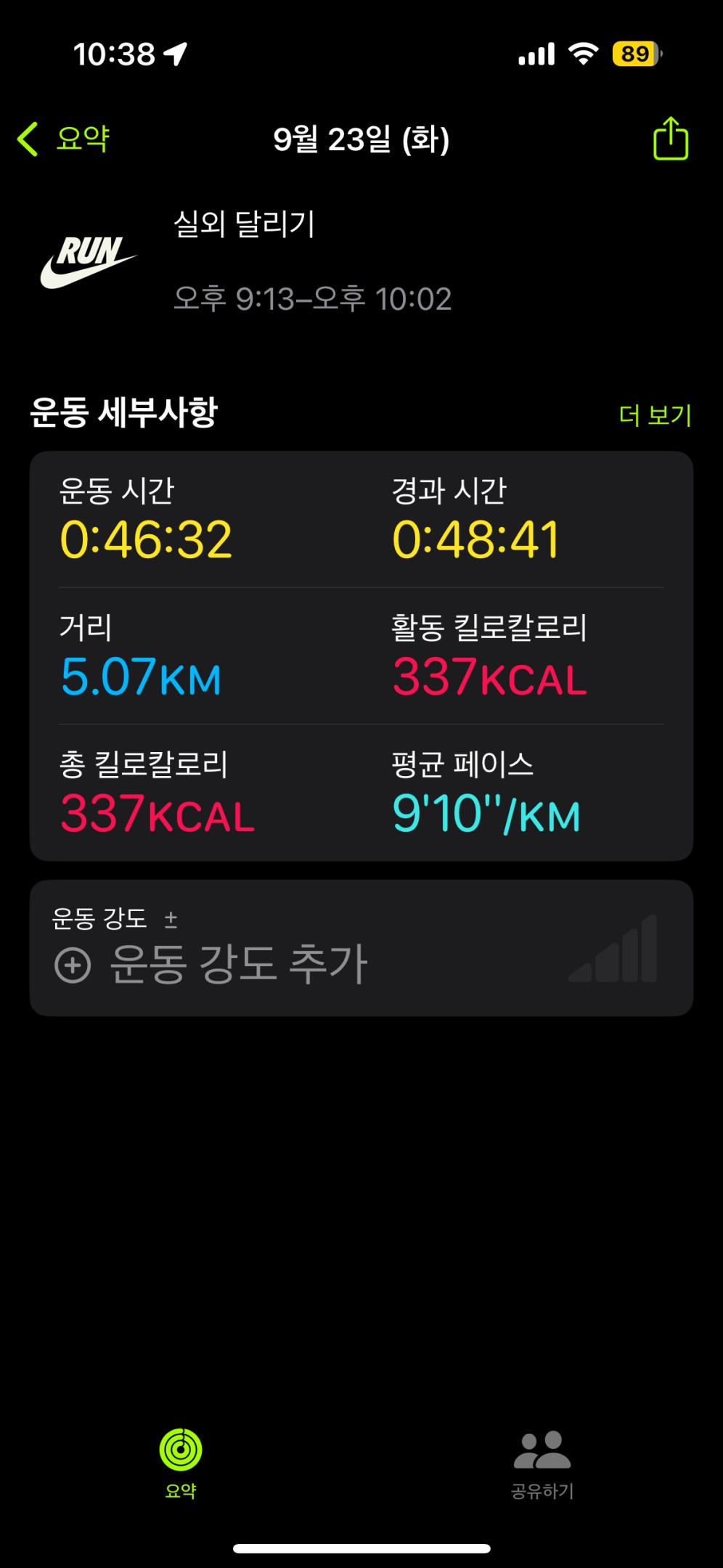Switch to the 공유하기 tab
This screenshot has width=723, height=1568.
point(542,1463)
